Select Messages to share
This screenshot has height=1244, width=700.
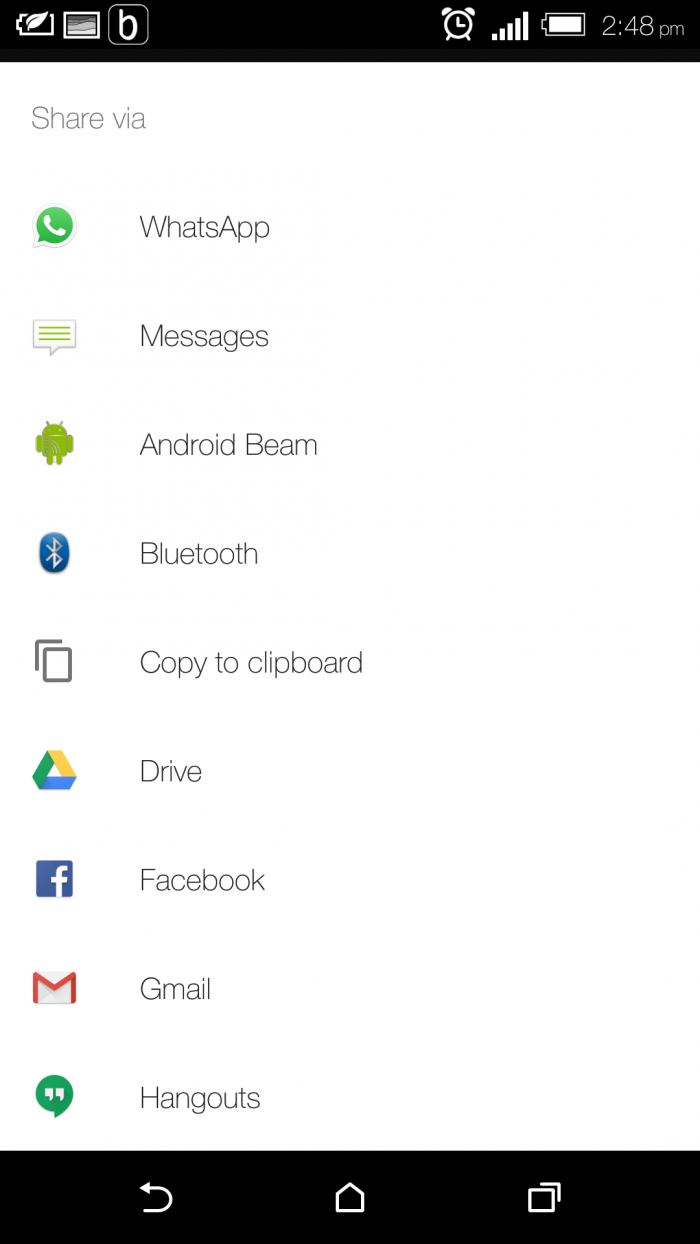pos(204,336)
